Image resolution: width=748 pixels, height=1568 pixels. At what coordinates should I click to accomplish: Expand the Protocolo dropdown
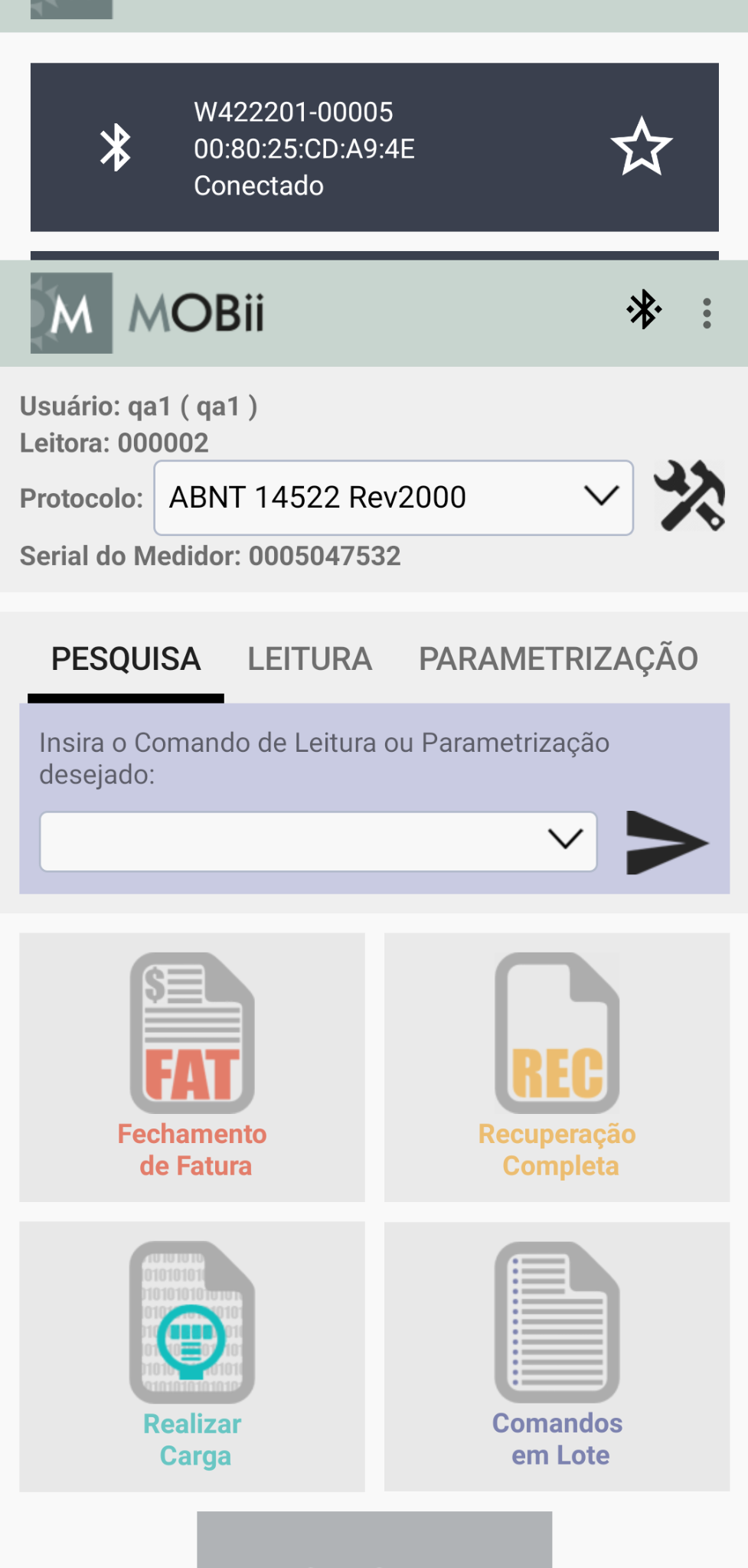point(394,498)
